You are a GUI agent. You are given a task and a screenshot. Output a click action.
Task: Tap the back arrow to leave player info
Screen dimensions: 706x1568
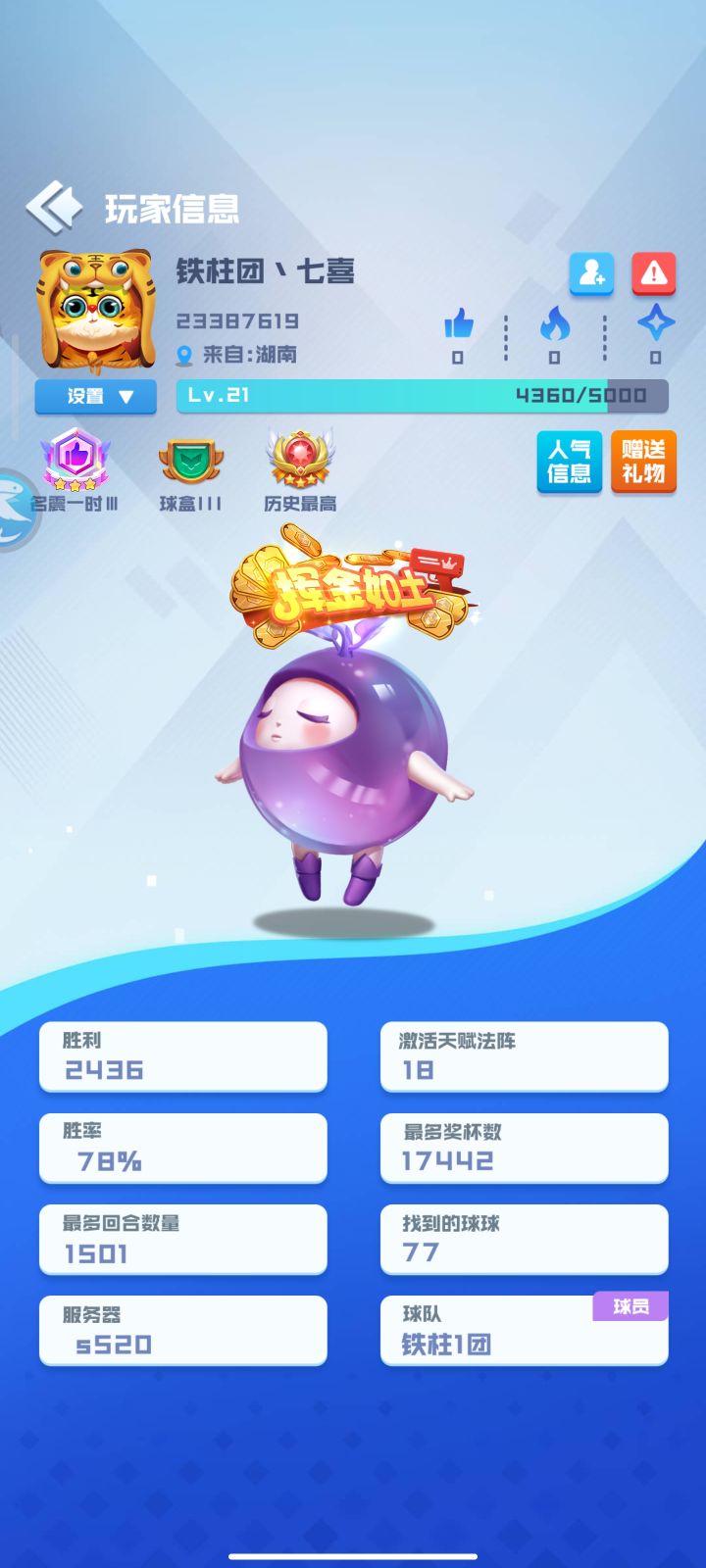pos(56,205)
